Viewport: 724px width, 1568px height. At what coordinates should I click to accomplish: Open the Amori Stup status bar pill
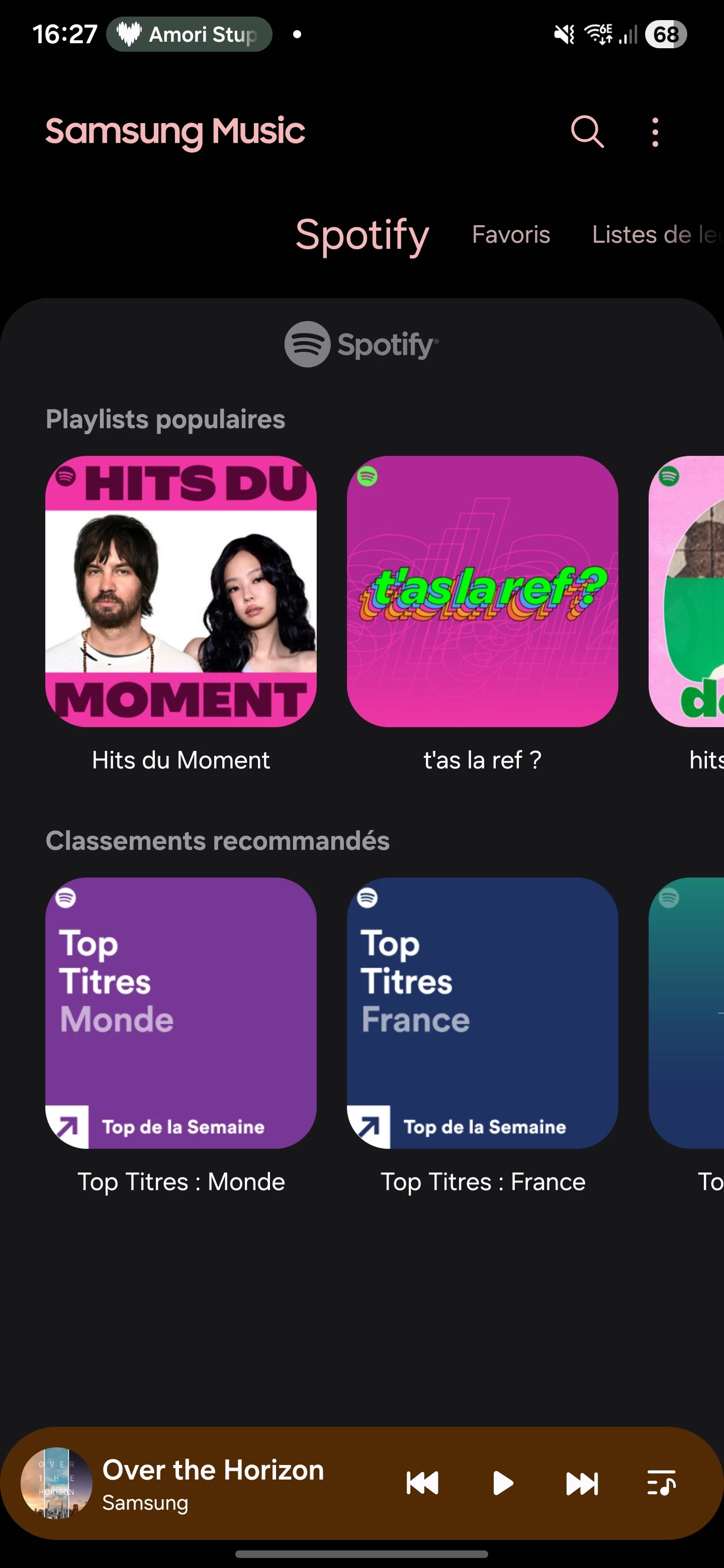coord(190,34)
